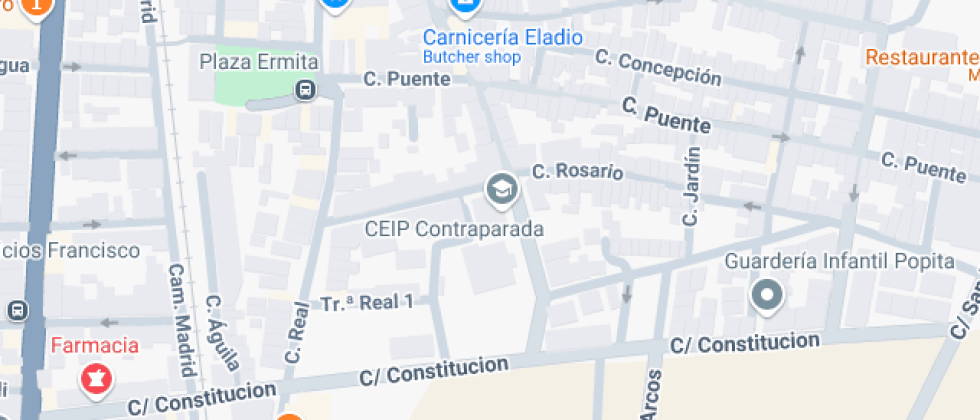Select the Plaza Ermita bus stop icon
Image resolution: width=980 pixels, height=420 pixels.
[305, 90]
